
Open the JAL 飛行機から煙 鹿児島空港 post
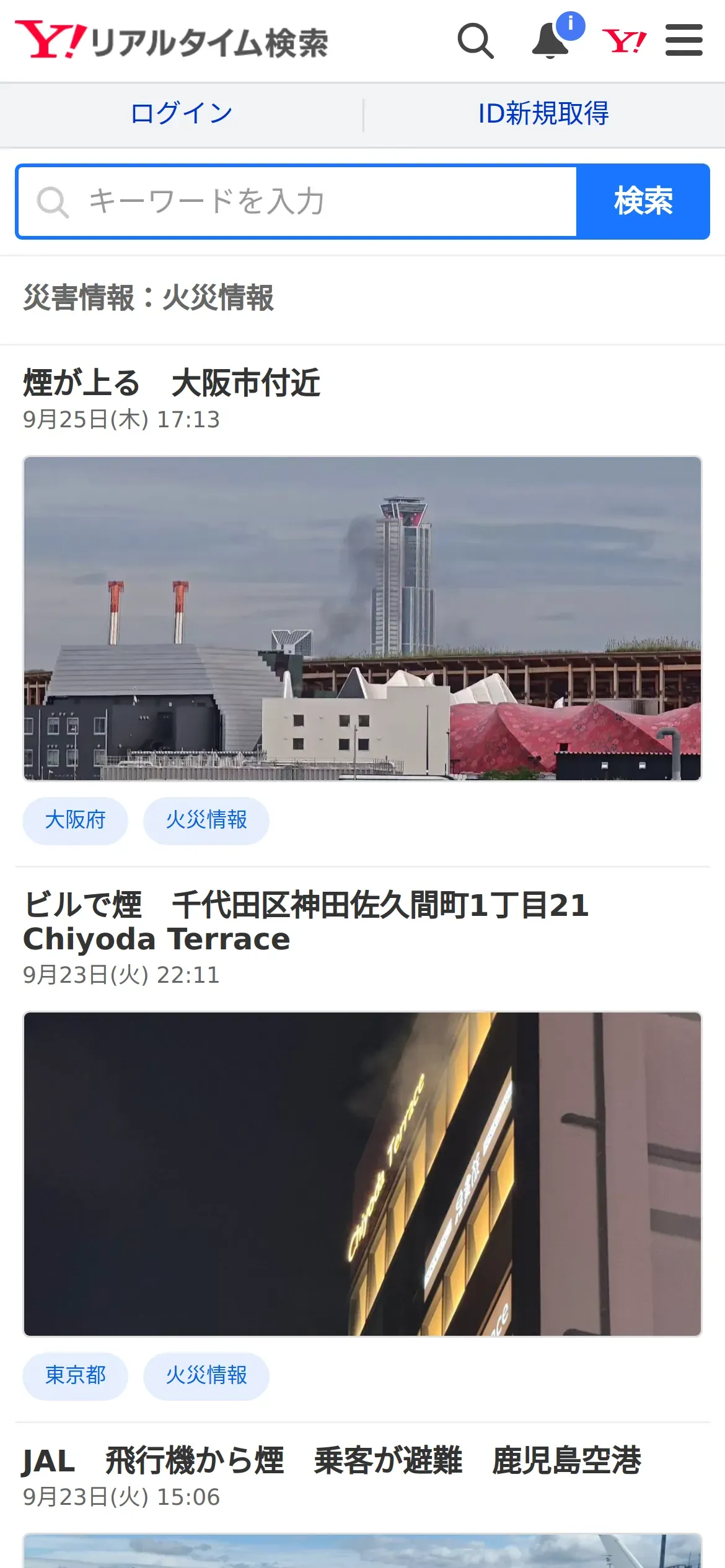point(332,1460)
